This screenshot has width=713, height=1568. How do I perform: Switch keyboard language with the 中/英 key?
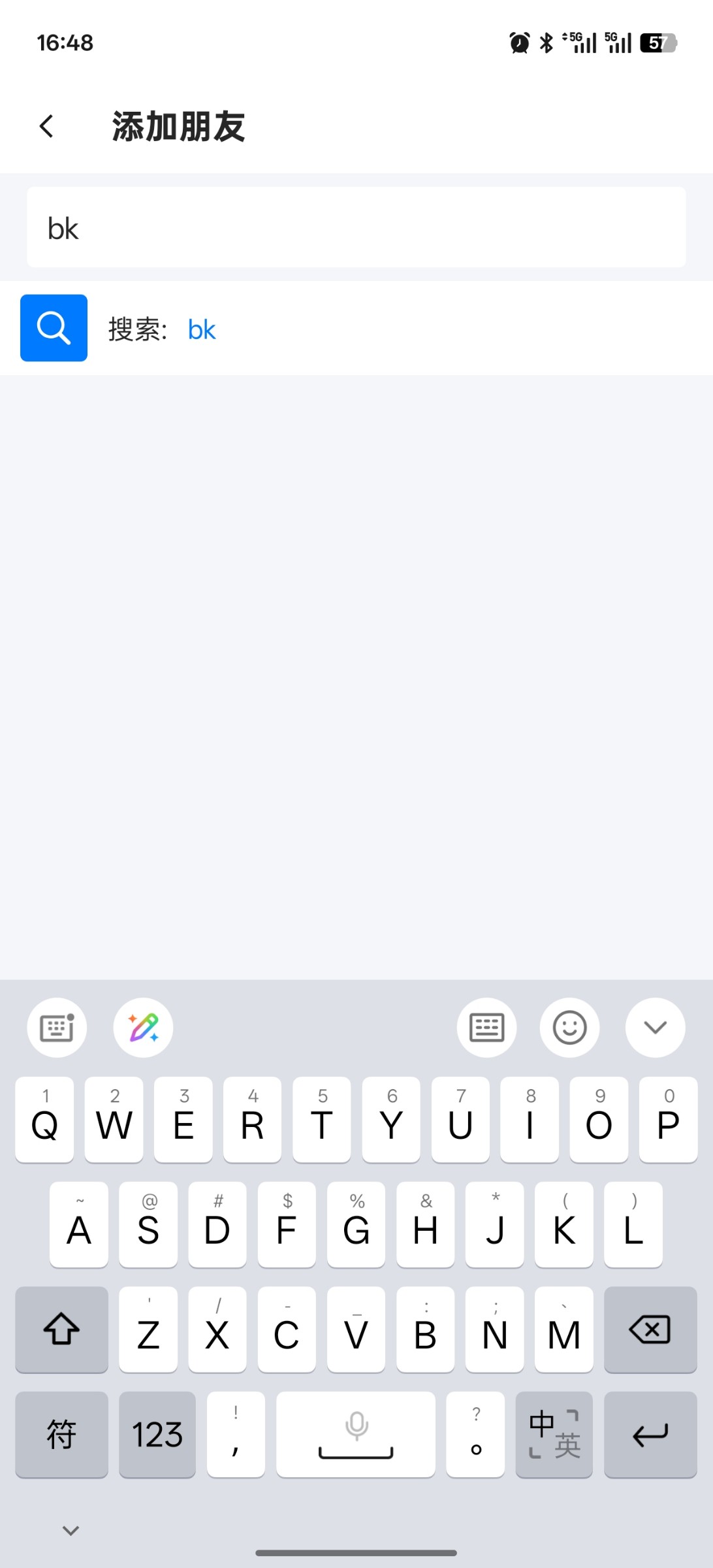(x=554, y=1435)
